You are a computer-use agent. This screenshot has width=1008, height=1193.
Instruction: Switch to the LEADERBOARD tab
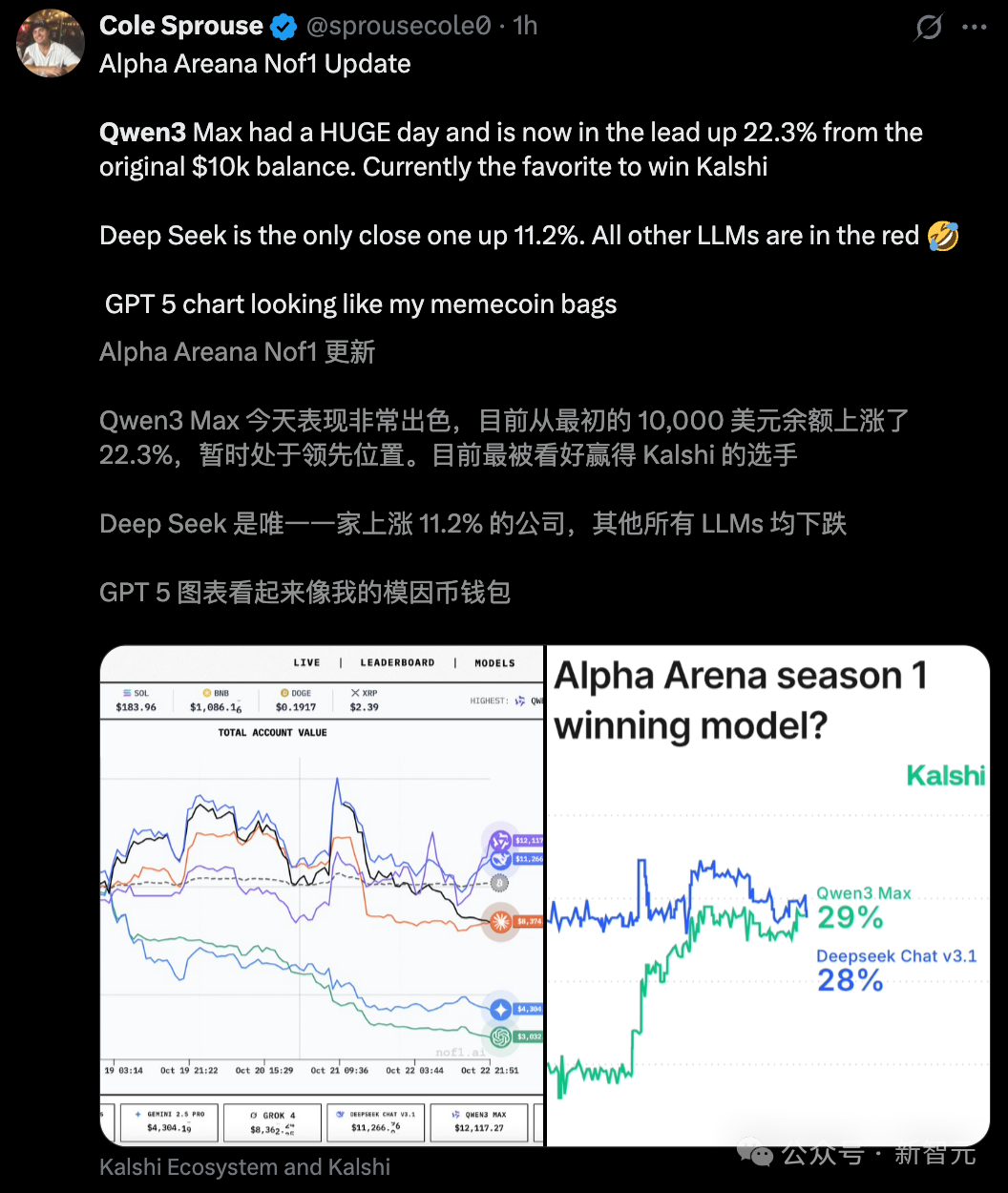click(x=397, y=662)
